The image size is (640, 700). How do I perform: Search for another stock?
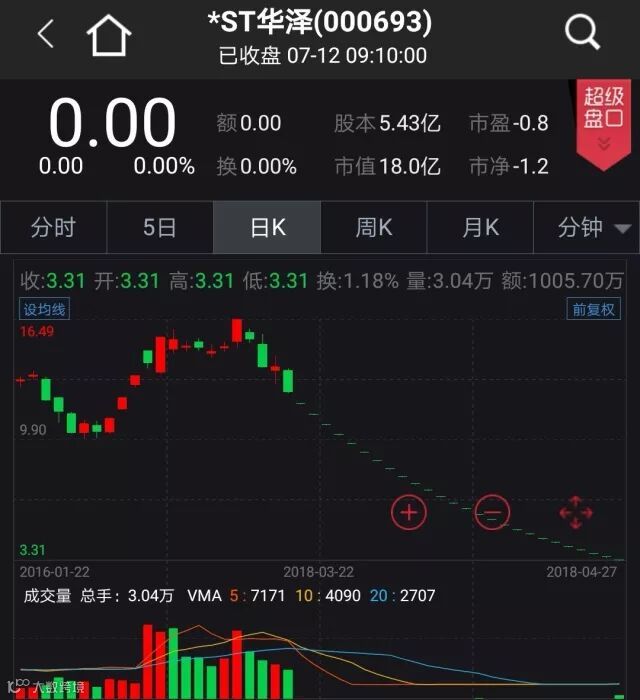pyautogui.click(x=582, y=34)
